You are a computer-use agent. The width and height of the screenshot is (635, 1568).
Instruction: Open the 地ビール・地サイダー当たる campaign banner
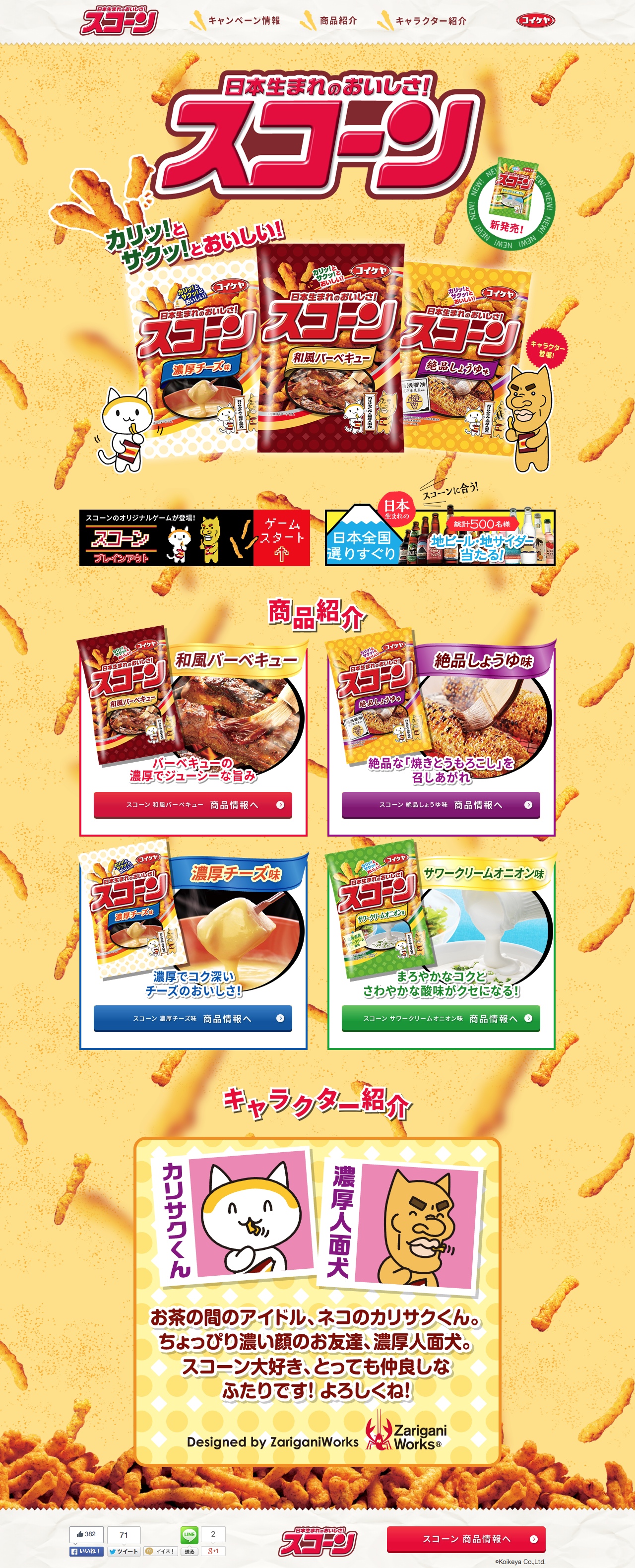click(x=440, y=538)
